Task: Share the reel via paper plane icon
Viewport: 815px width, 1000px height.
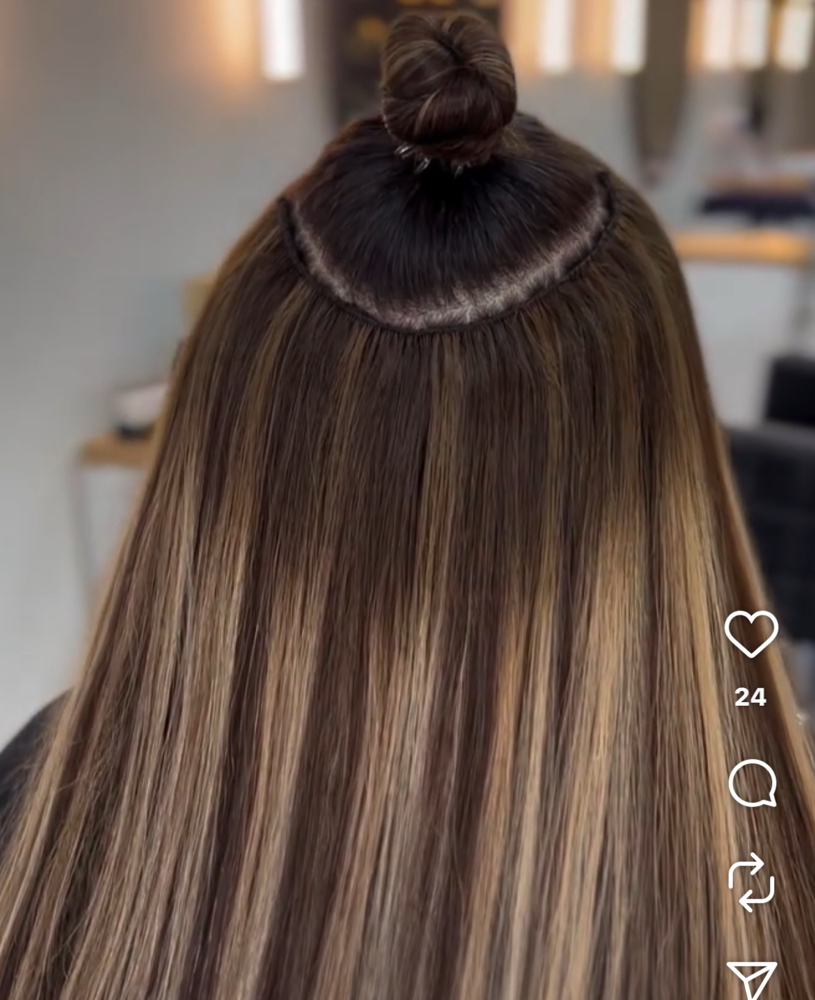Action: 751,979
